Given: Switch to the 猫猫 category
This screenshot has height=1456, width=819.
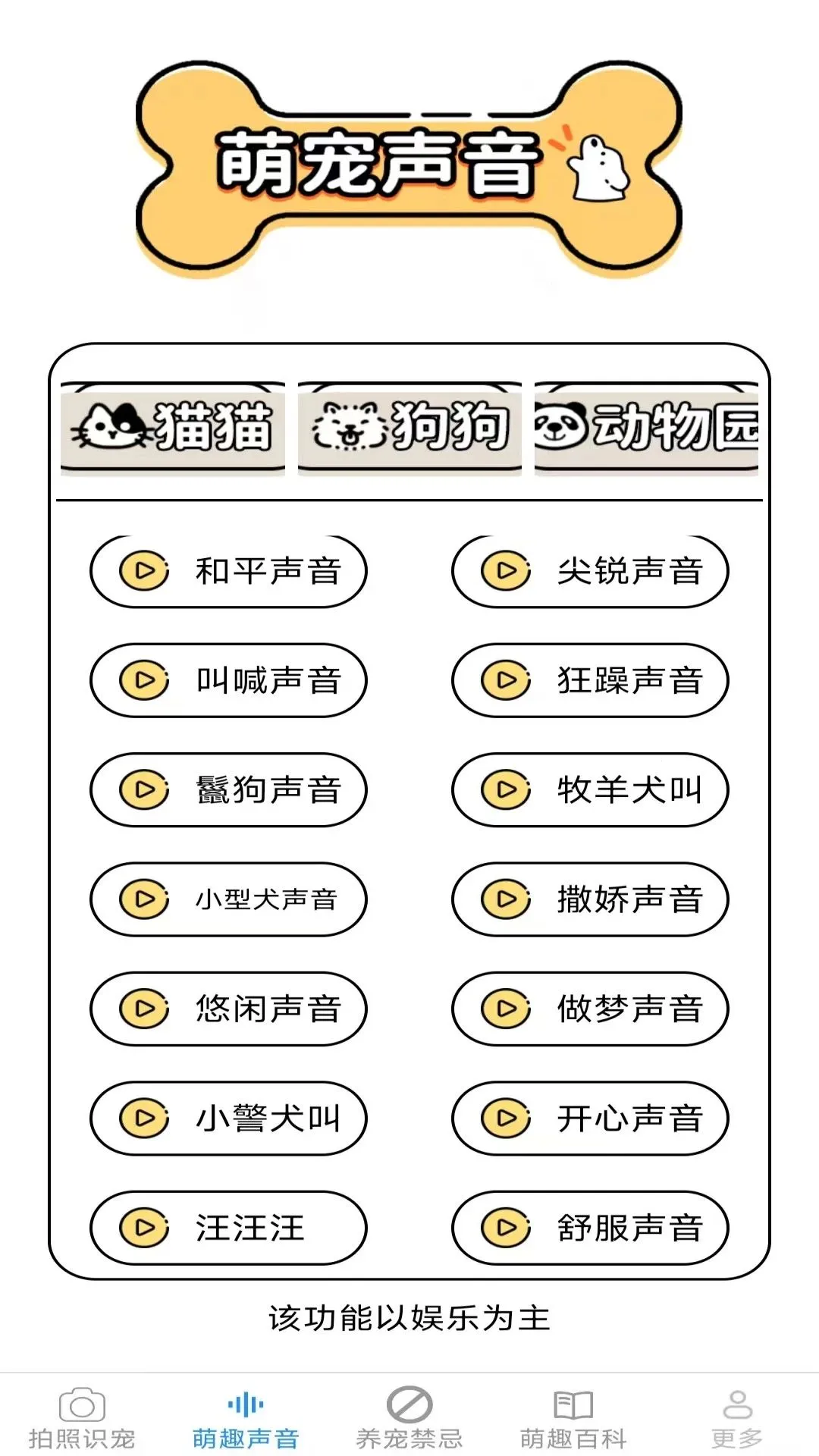Looking at the screenshot, I should point(173,428).
